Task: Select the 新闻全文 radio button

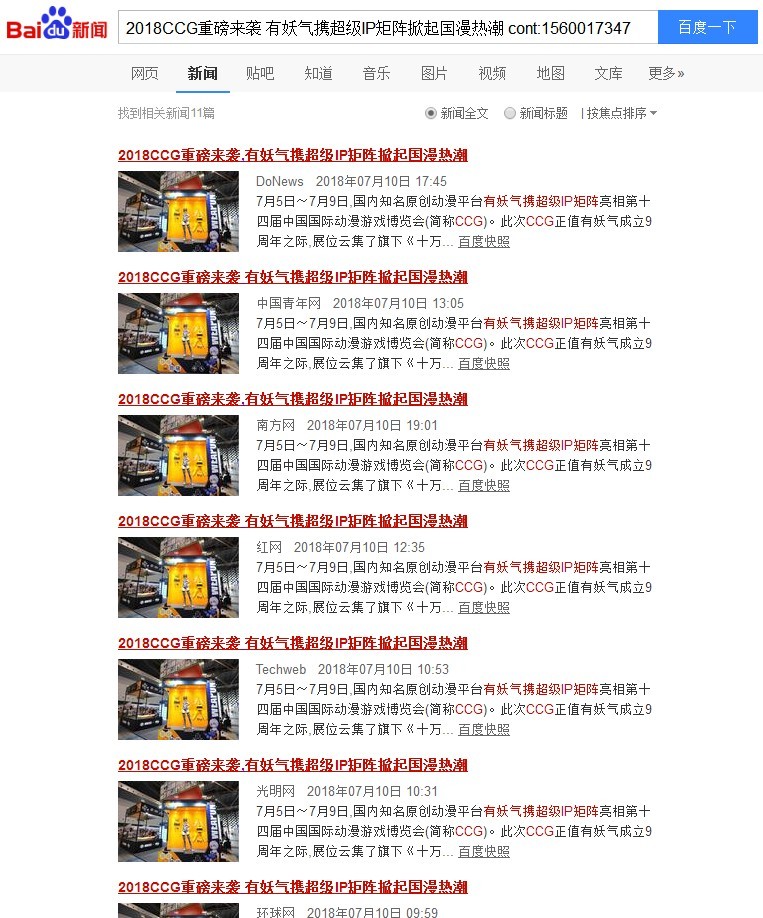Action: [x=433, y=113]
